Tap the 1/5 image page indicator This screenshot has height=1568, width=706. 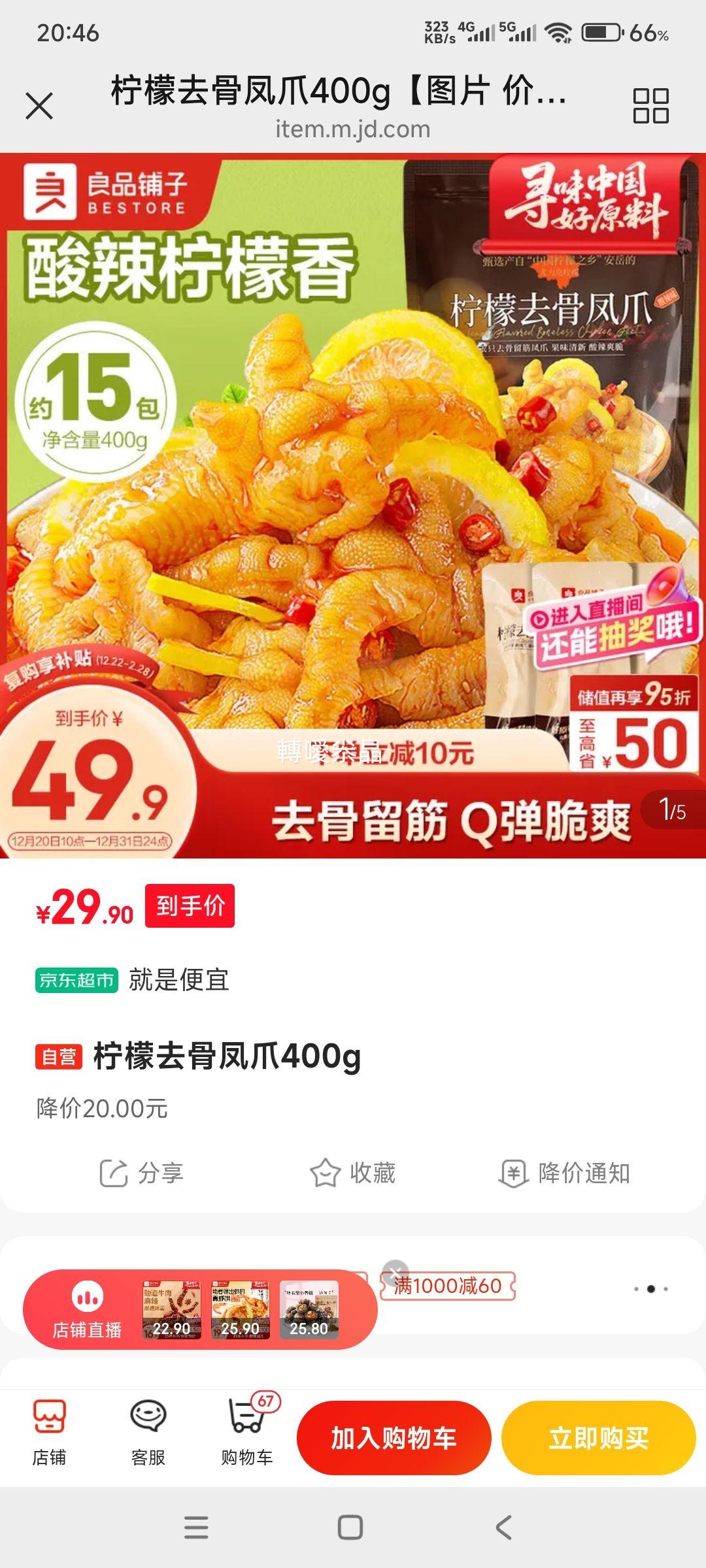(x=672, y=808)
